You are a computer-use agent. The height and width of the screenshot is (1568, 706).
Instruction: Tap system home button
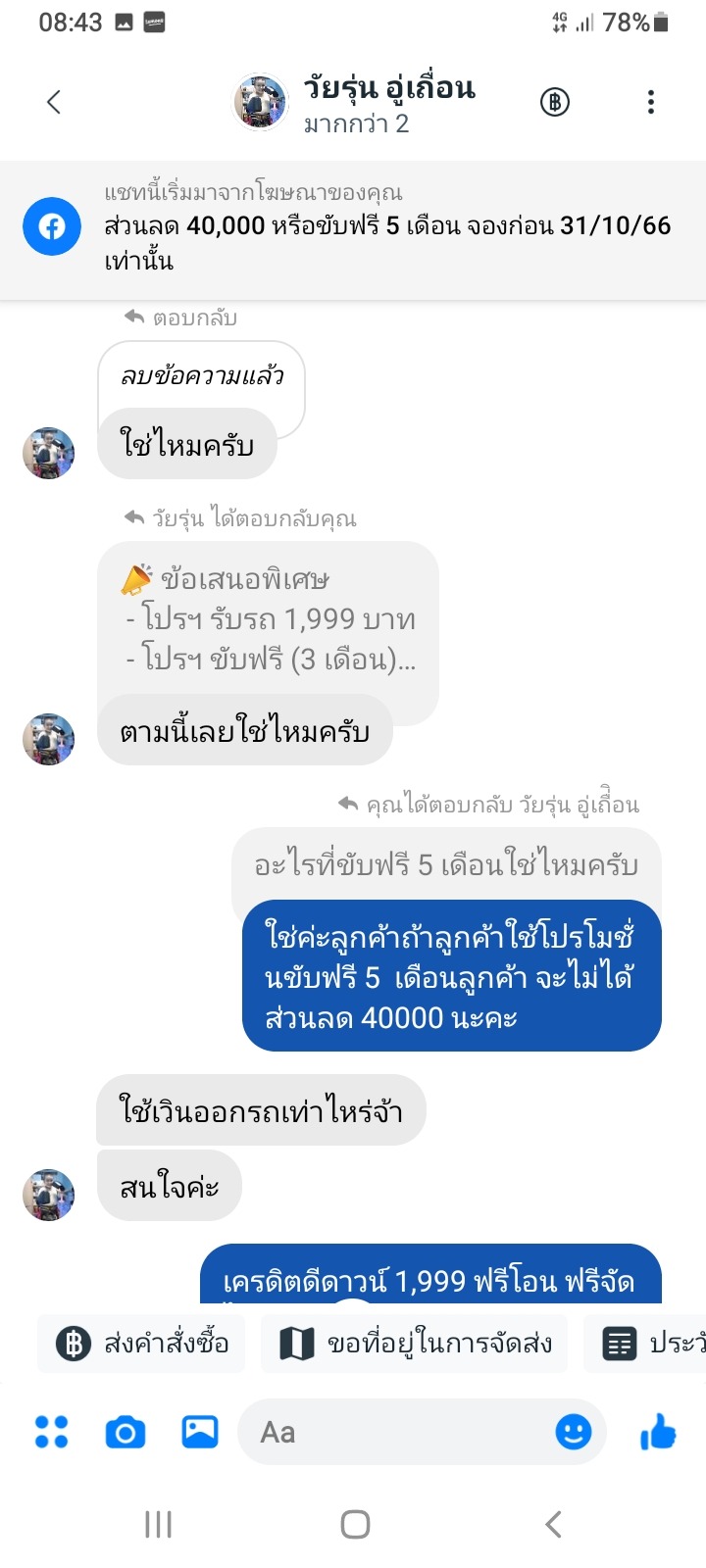pyautogui.click(x=355, y=1524)
